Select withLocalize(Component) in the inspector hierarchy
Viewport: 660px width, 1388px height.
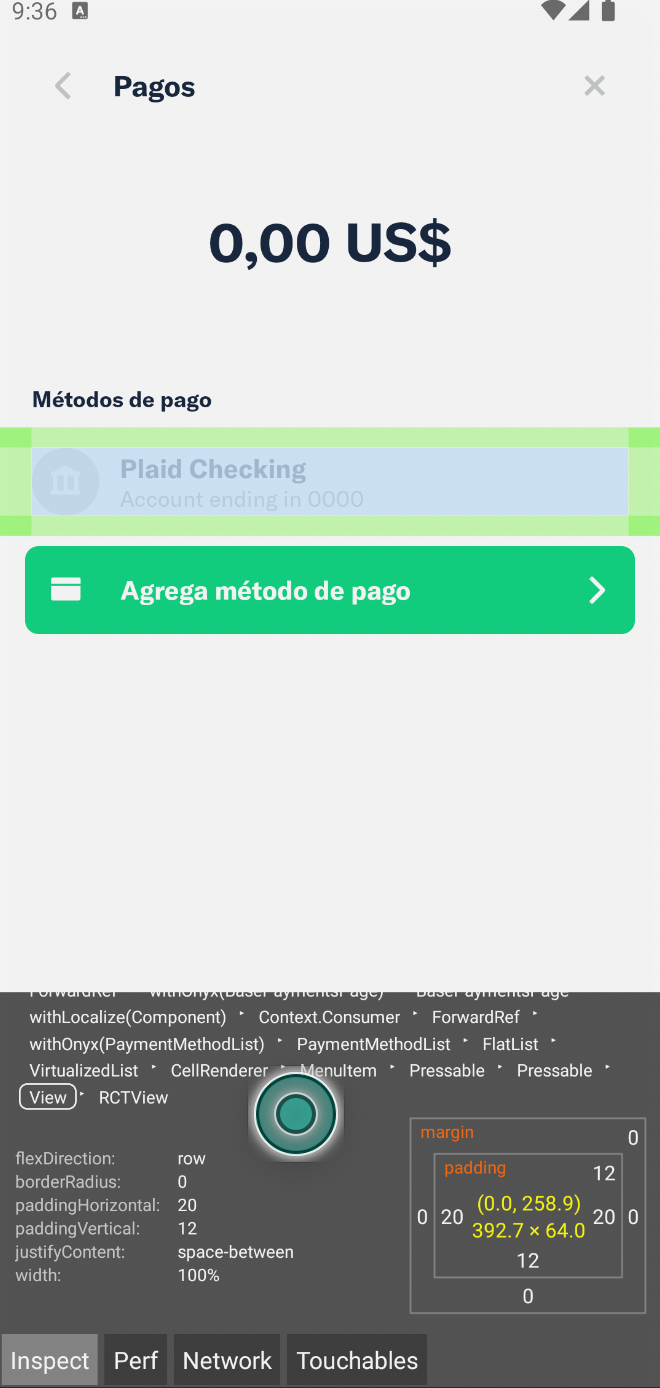pos(128,1017)
